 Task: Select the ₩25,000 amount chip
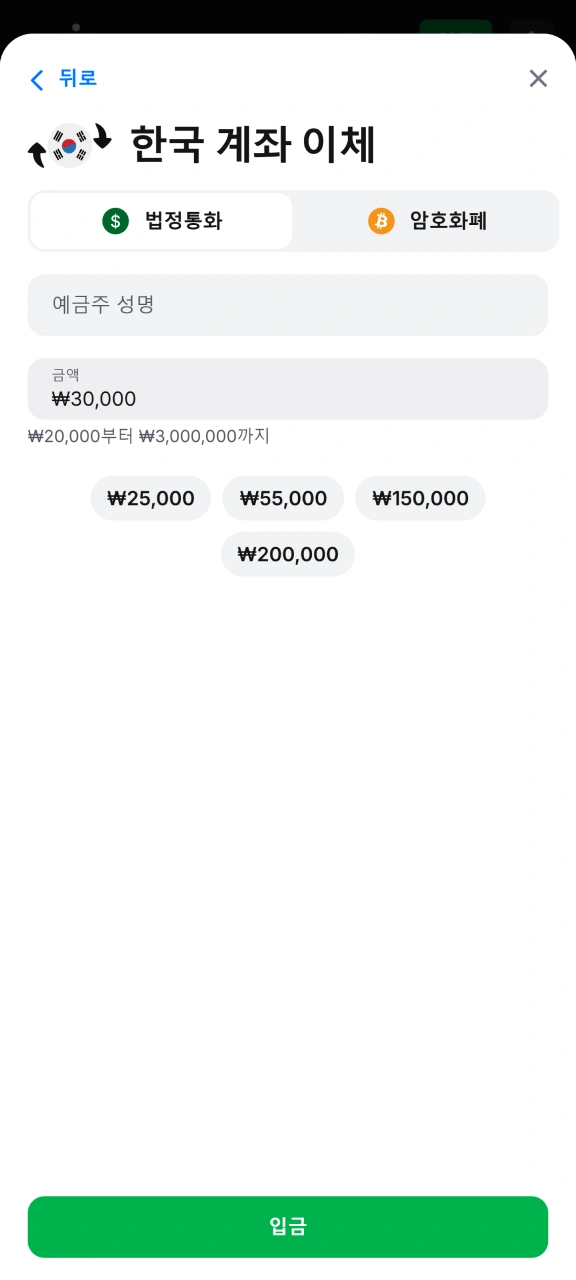pyautogui.click(x=151, y=498)
